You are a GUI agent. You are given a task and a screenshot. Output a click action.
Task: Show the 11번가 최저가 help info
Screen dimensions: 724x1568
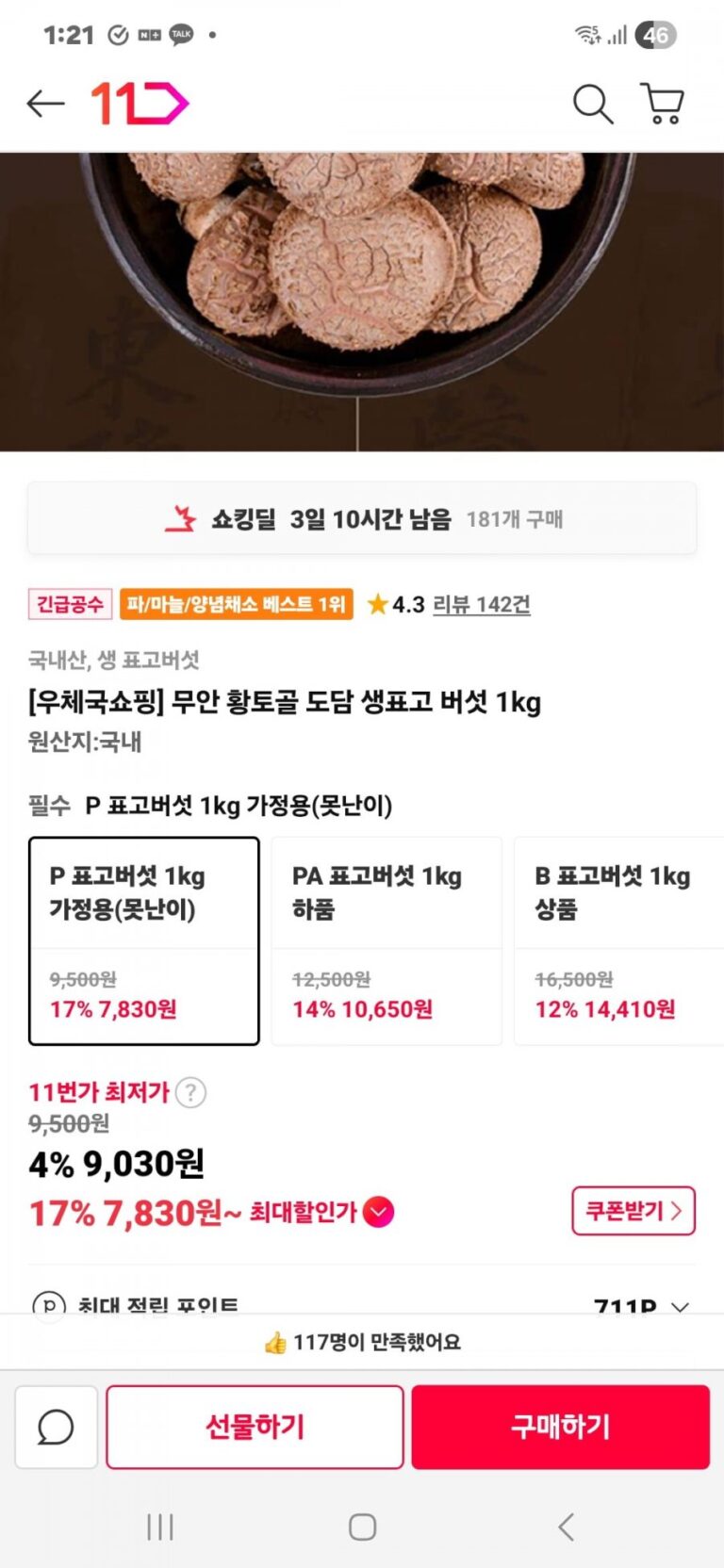[190, 1093]
